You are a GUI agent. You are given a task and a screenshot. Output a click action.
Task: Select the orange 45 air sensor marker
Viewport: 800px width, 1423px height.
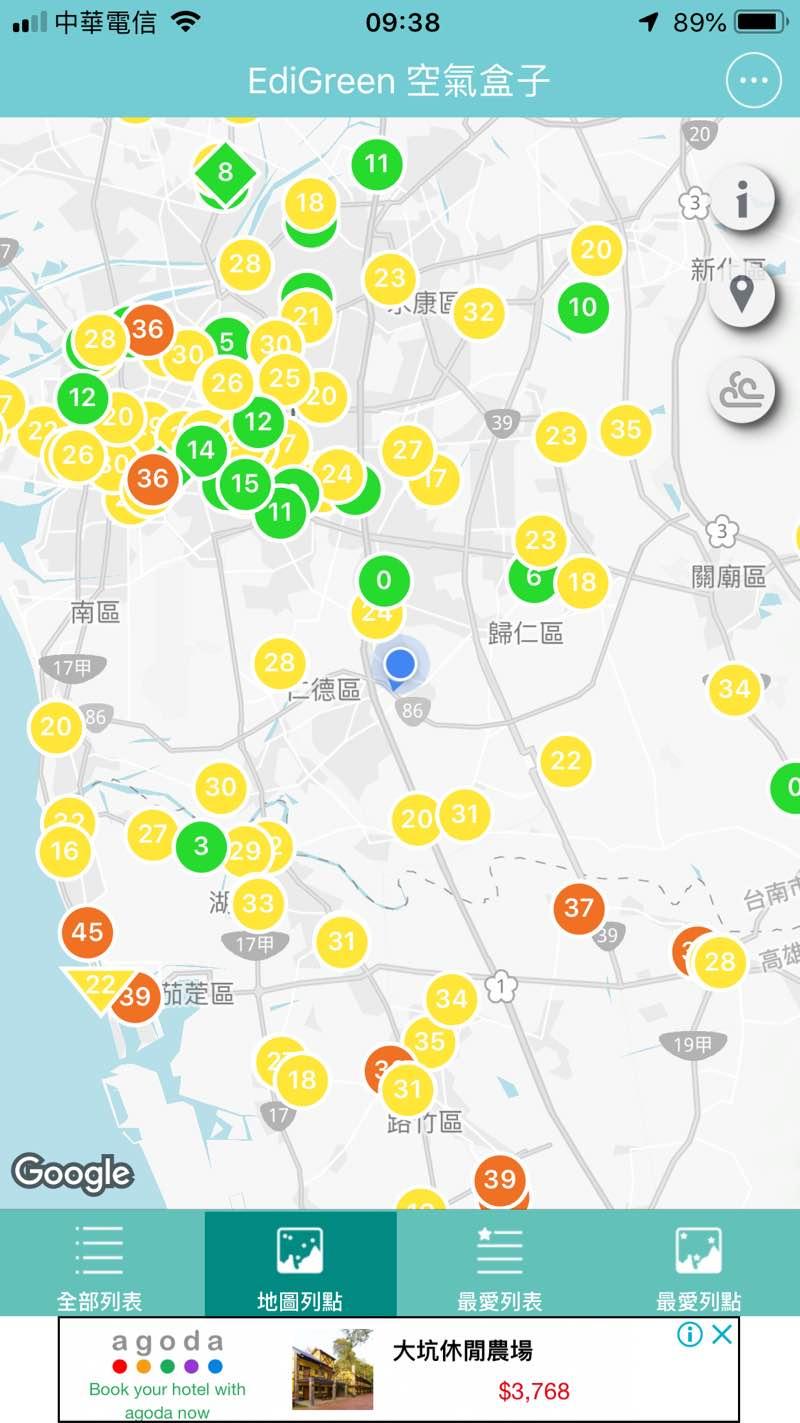[87, 932]
